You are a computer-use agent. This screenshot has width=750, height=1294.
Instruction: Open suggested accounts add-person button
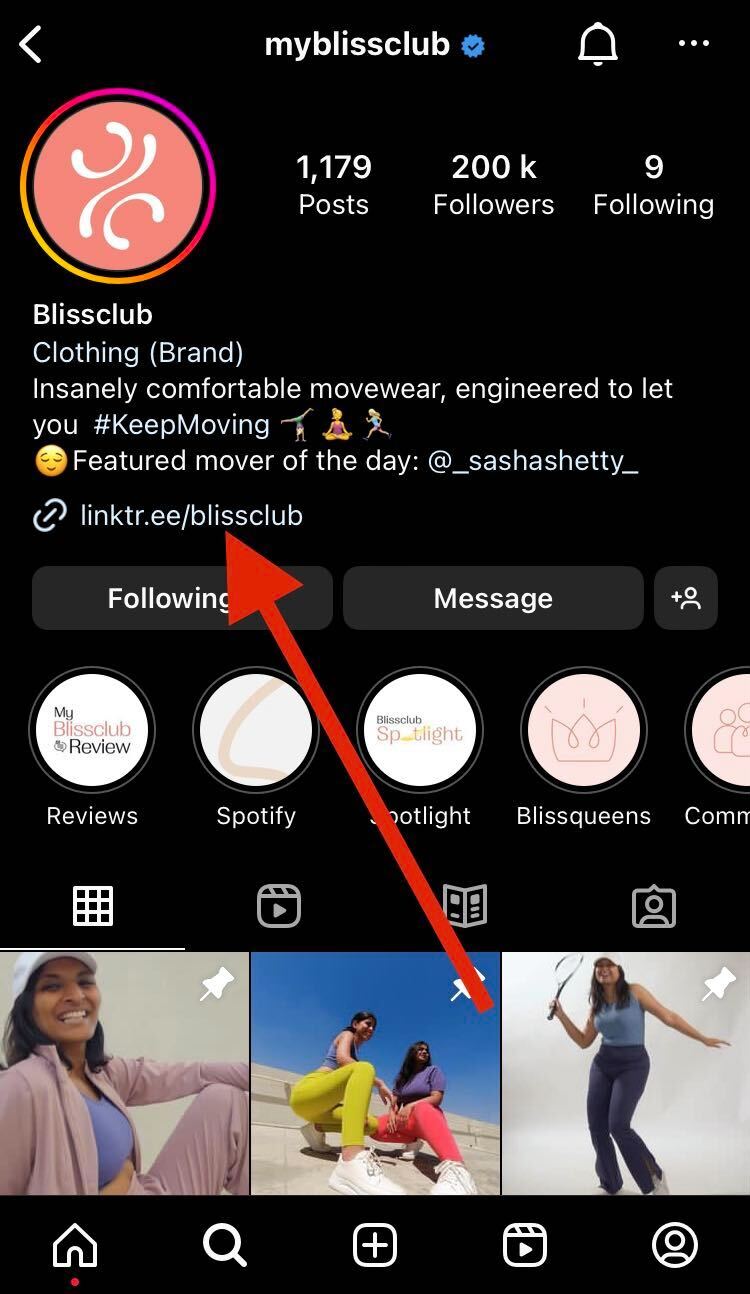[x=686, y=598]
